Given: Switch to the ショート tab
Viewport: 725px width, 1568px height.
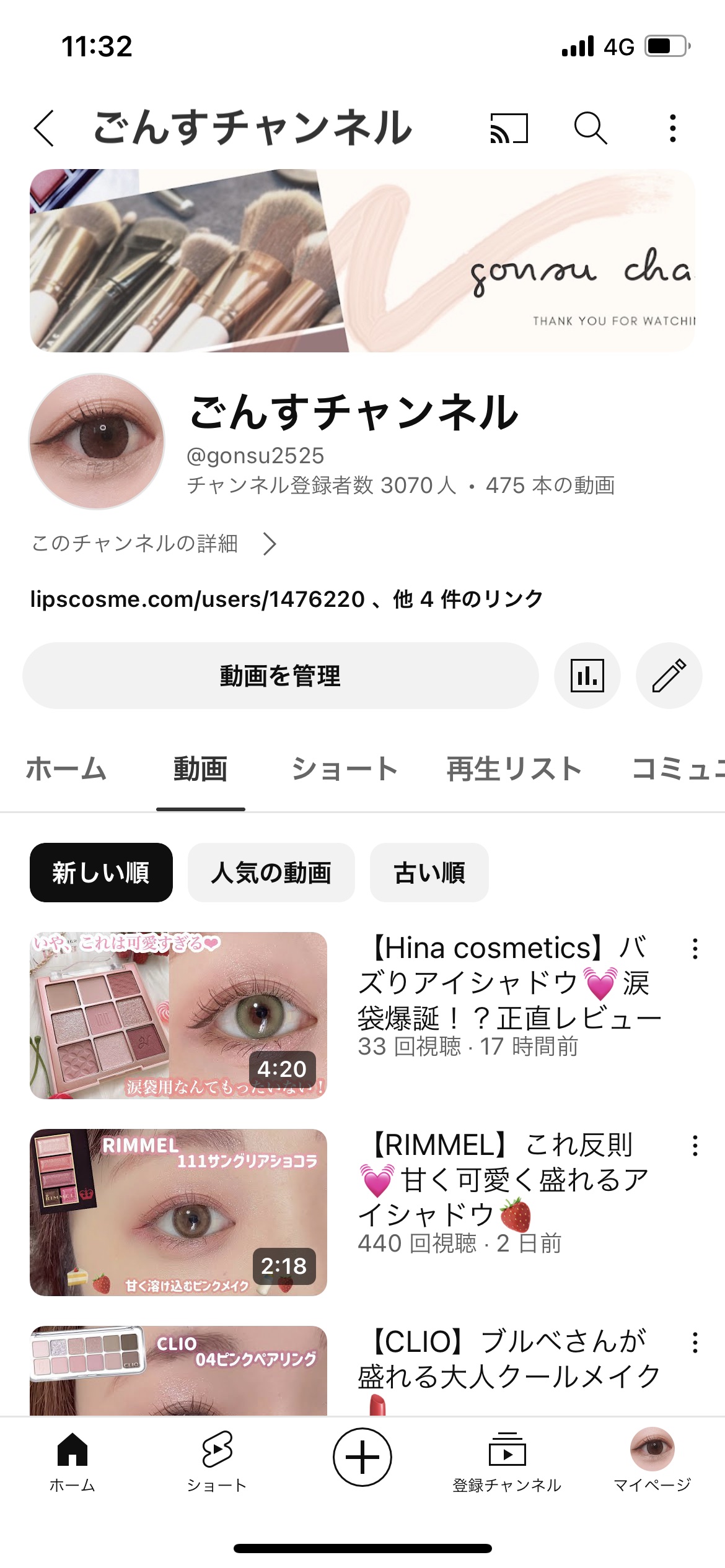Looking at the screenshot, I should pyautogui.click(x=345, y=768).
